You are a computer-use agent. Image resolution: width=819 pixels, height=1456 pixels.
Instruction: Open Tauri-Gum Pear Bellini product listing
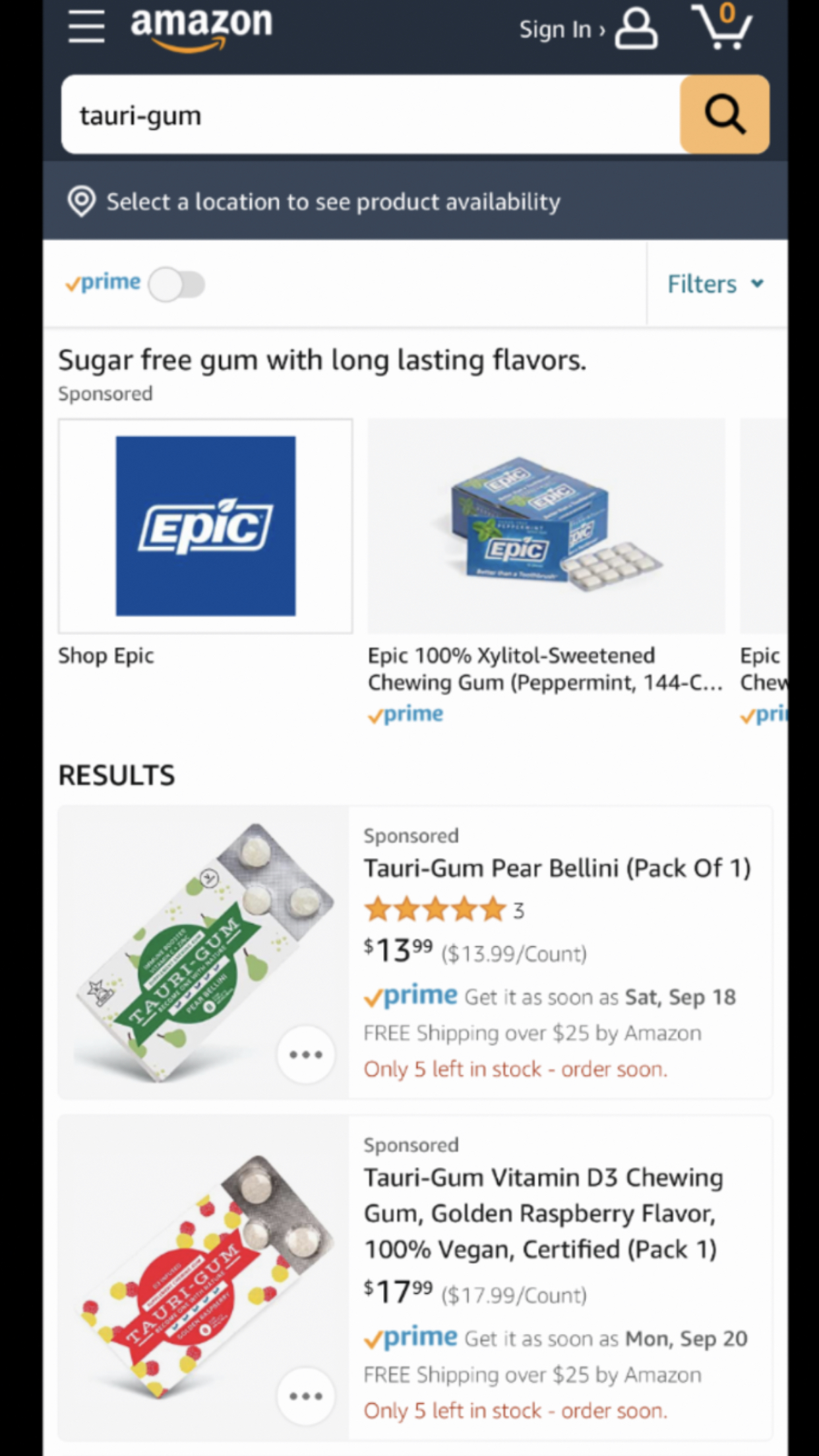557,868
